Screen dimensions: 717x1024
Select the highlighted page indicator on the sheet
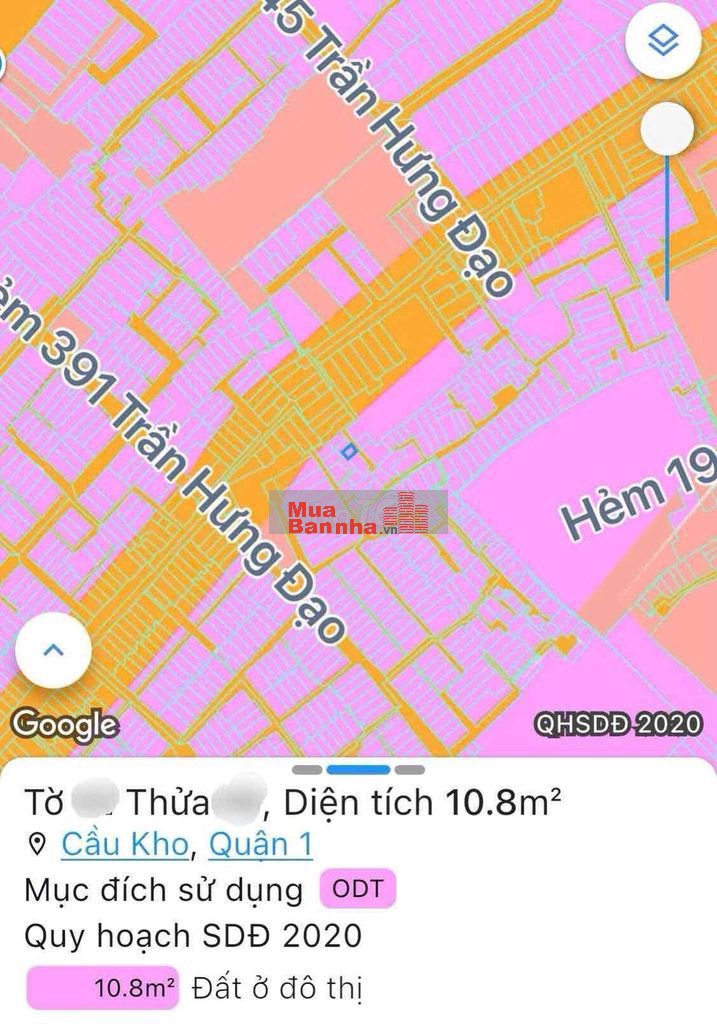[x=358, y=770]
